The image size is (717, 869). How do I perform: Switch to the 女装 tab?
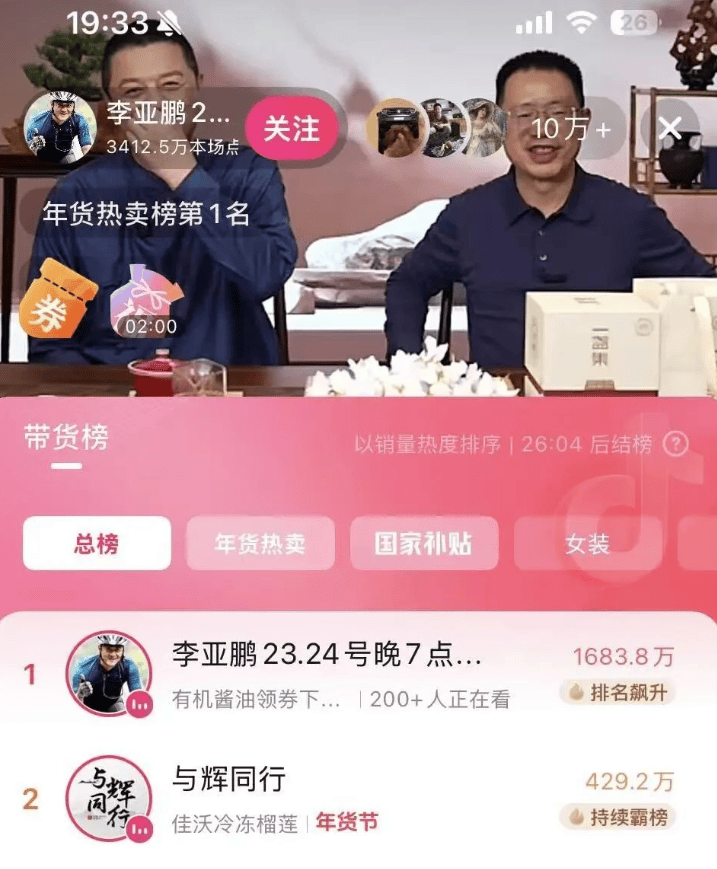point(587,544)
